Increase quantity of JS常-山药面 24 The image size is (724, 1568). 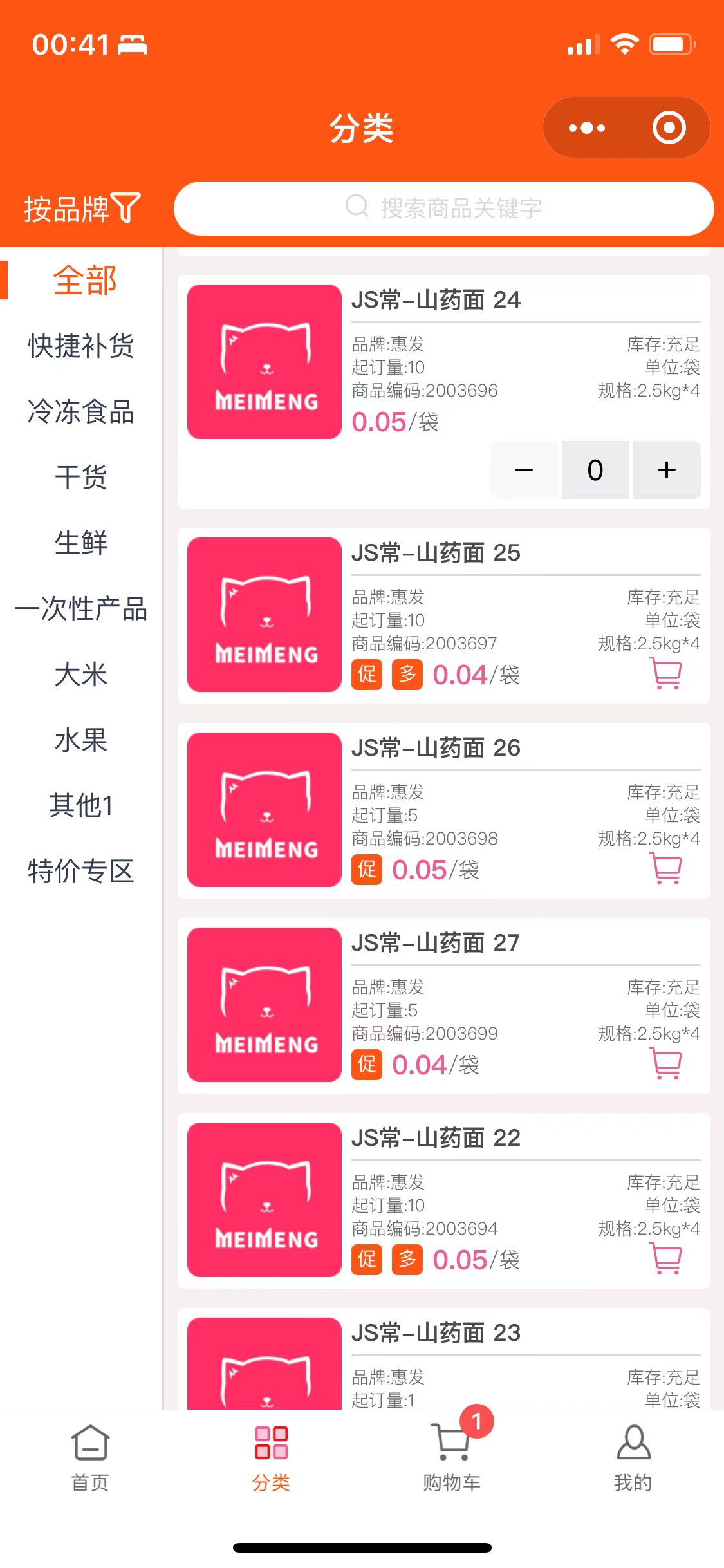667,470
